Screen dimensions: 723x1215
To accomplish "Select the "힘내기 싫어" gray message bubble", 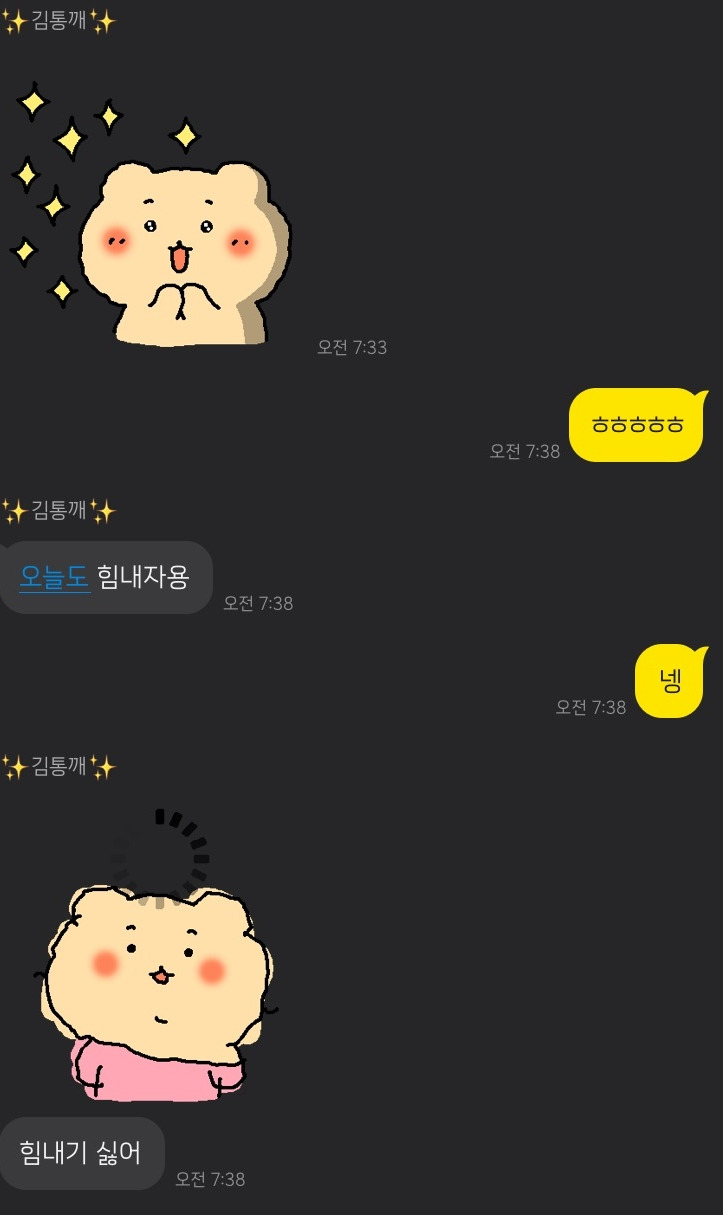I will [82, 1153].
